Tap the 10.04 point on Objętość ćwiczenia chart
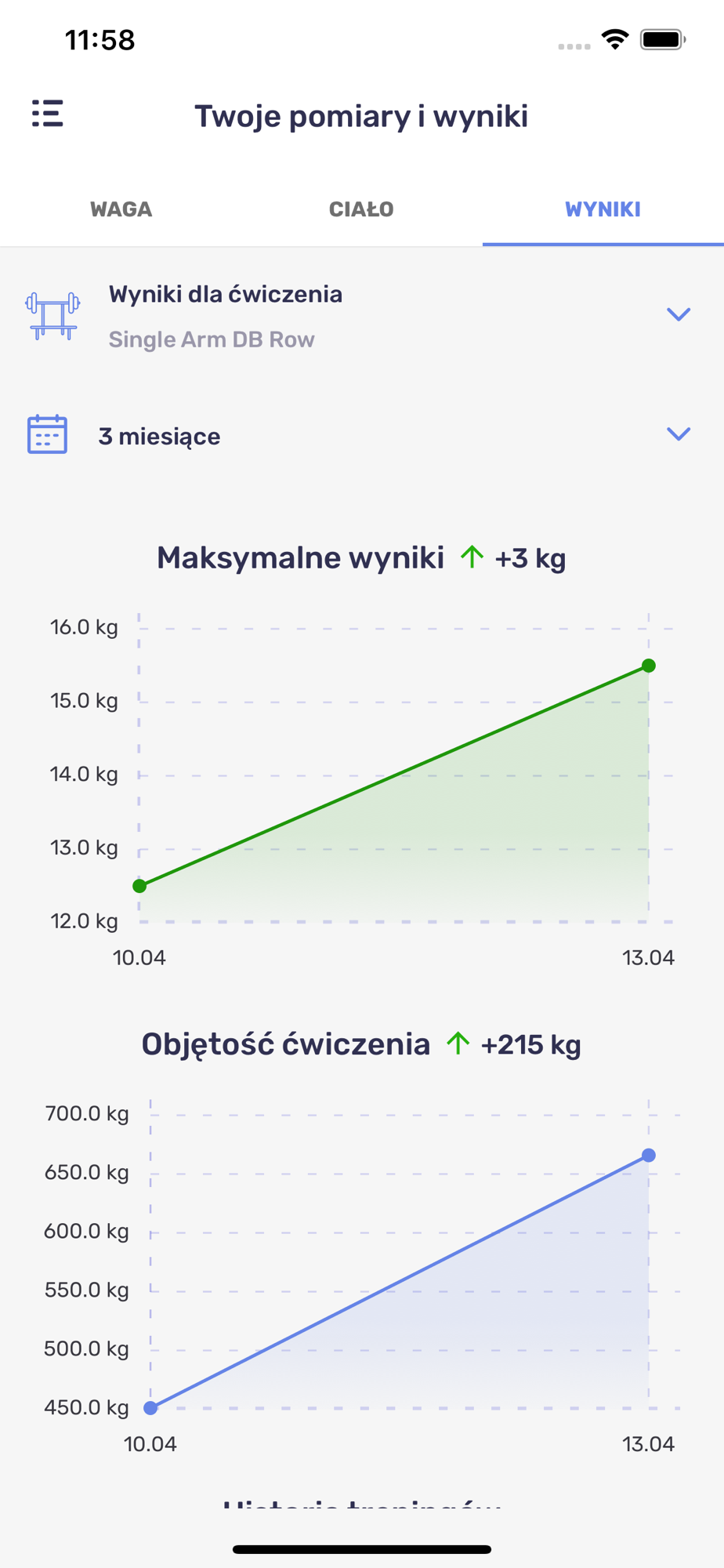 click(150, 1408)
